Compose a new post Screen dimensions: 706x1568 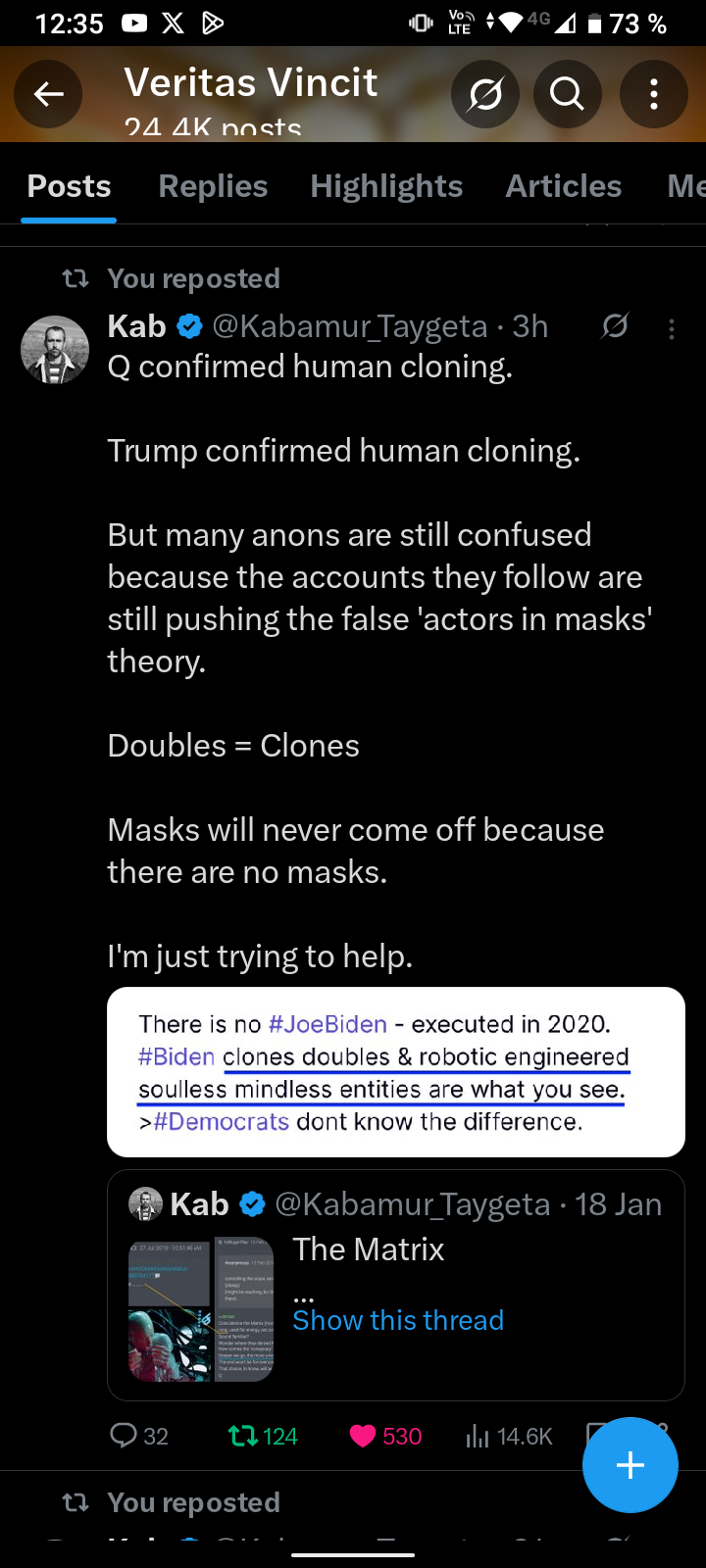tap(630, 1465)
